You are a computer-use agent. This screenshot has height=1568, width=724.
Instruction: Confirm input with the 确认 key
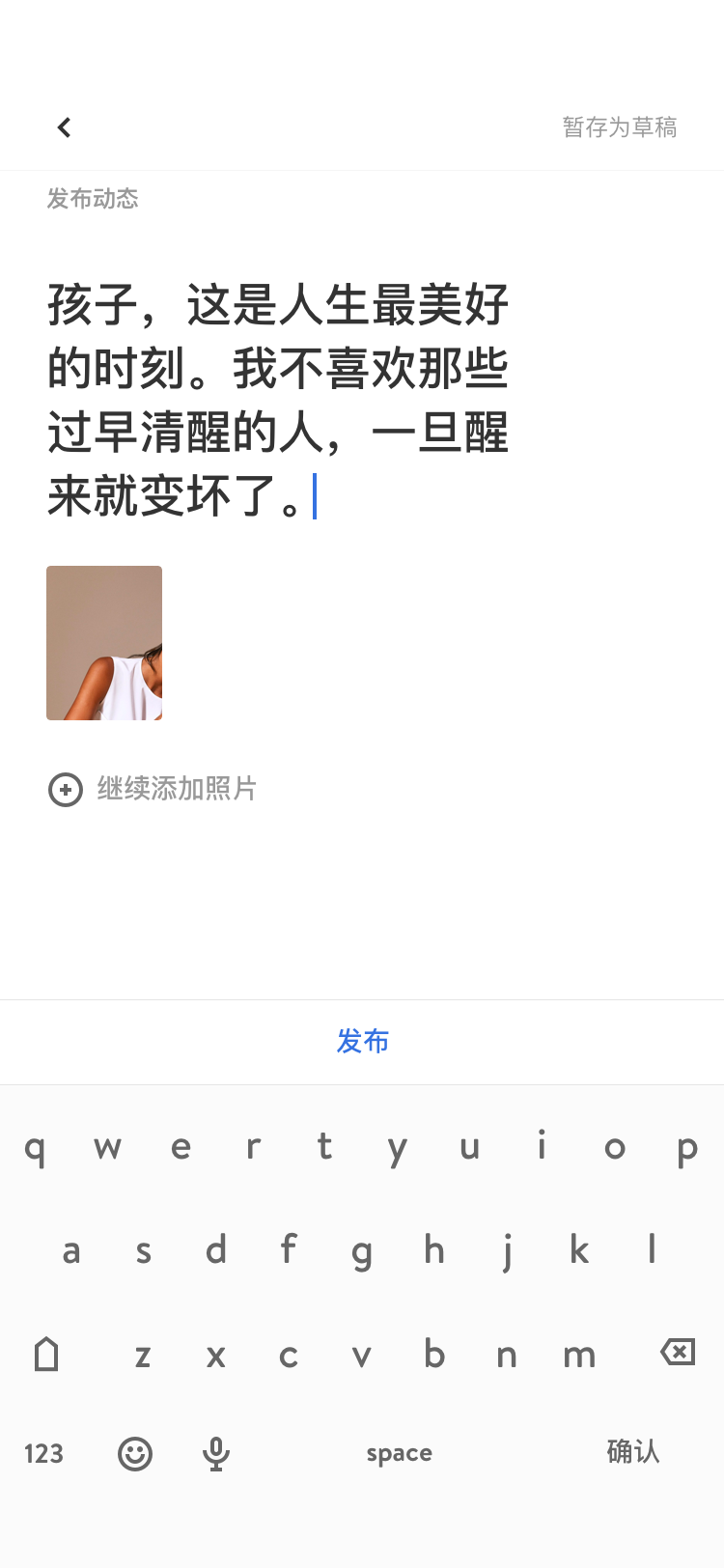(x=632, y=1451)
